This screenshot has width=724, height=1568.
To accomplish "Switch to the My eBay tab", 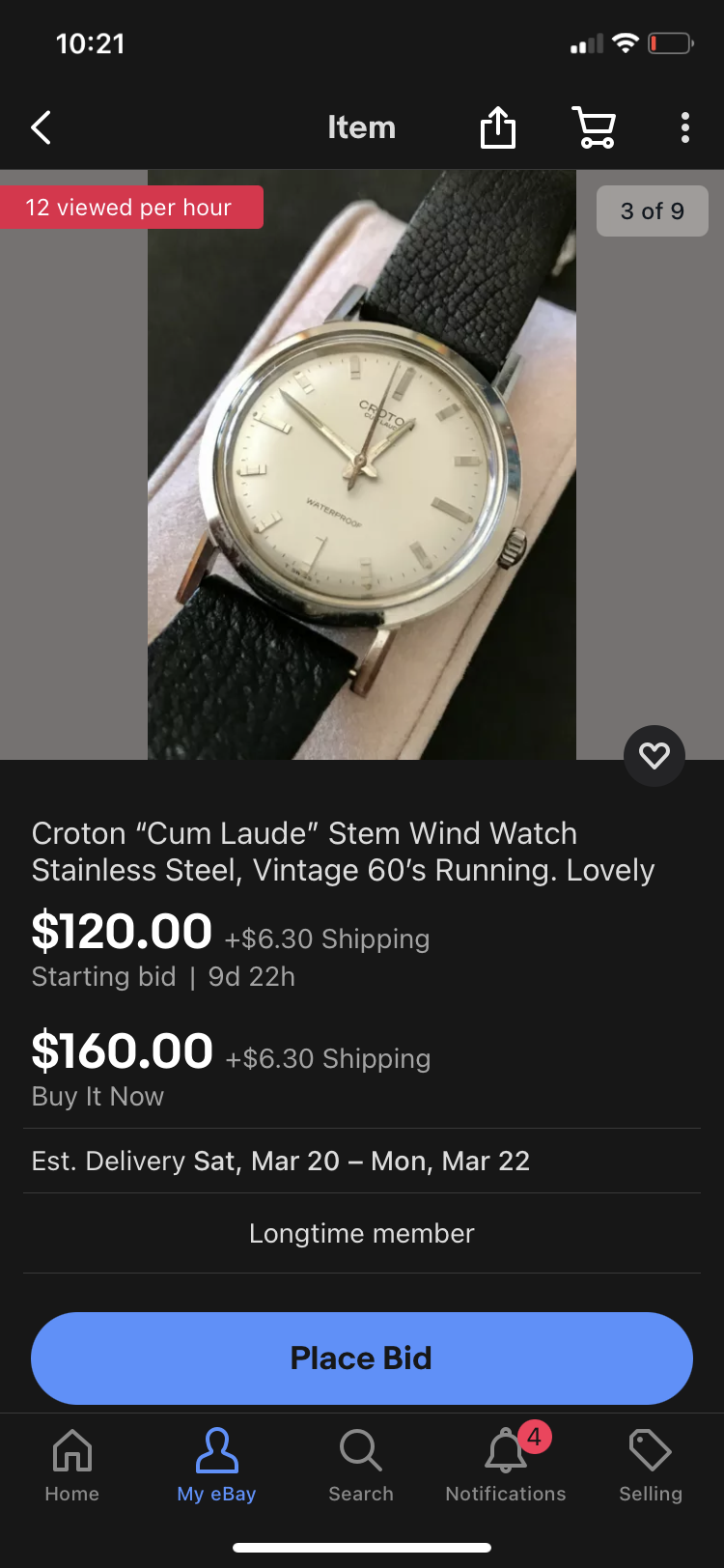I will 216,1465.
